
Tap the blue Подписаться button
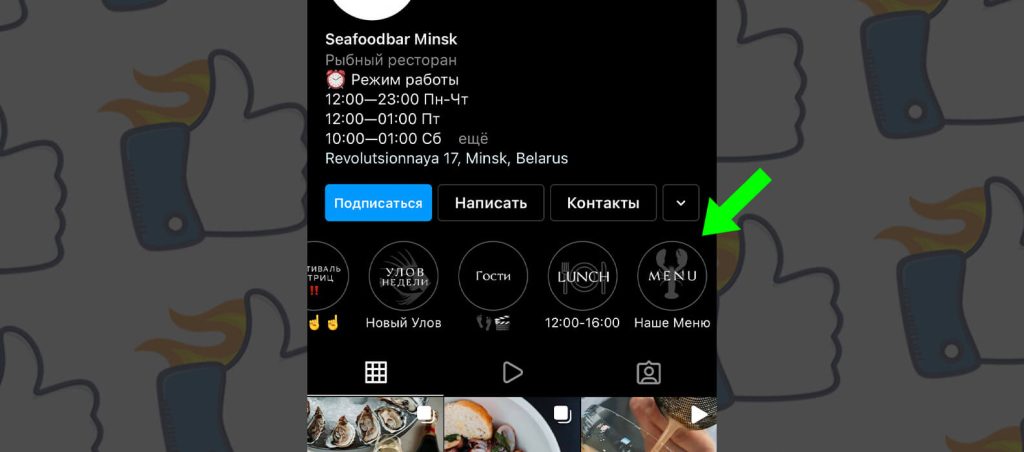(378, 202)
